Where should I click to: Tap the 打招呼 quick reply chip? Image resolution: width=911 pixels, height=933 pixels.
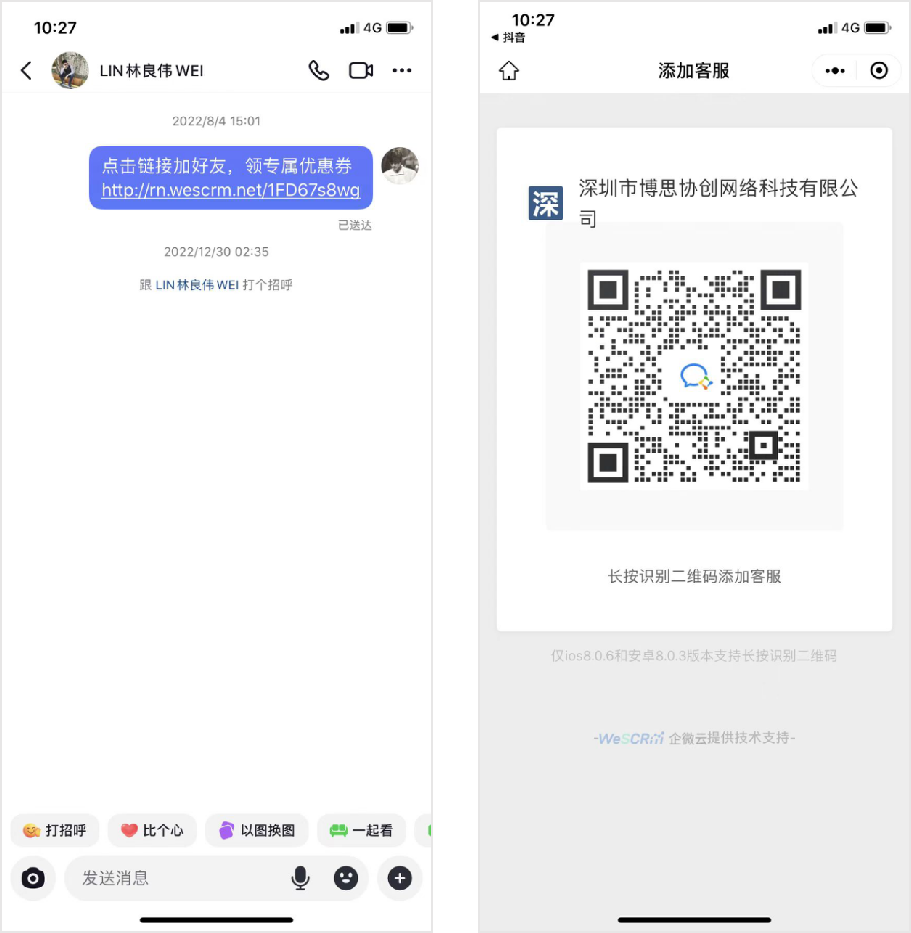(x=55, y=830)
